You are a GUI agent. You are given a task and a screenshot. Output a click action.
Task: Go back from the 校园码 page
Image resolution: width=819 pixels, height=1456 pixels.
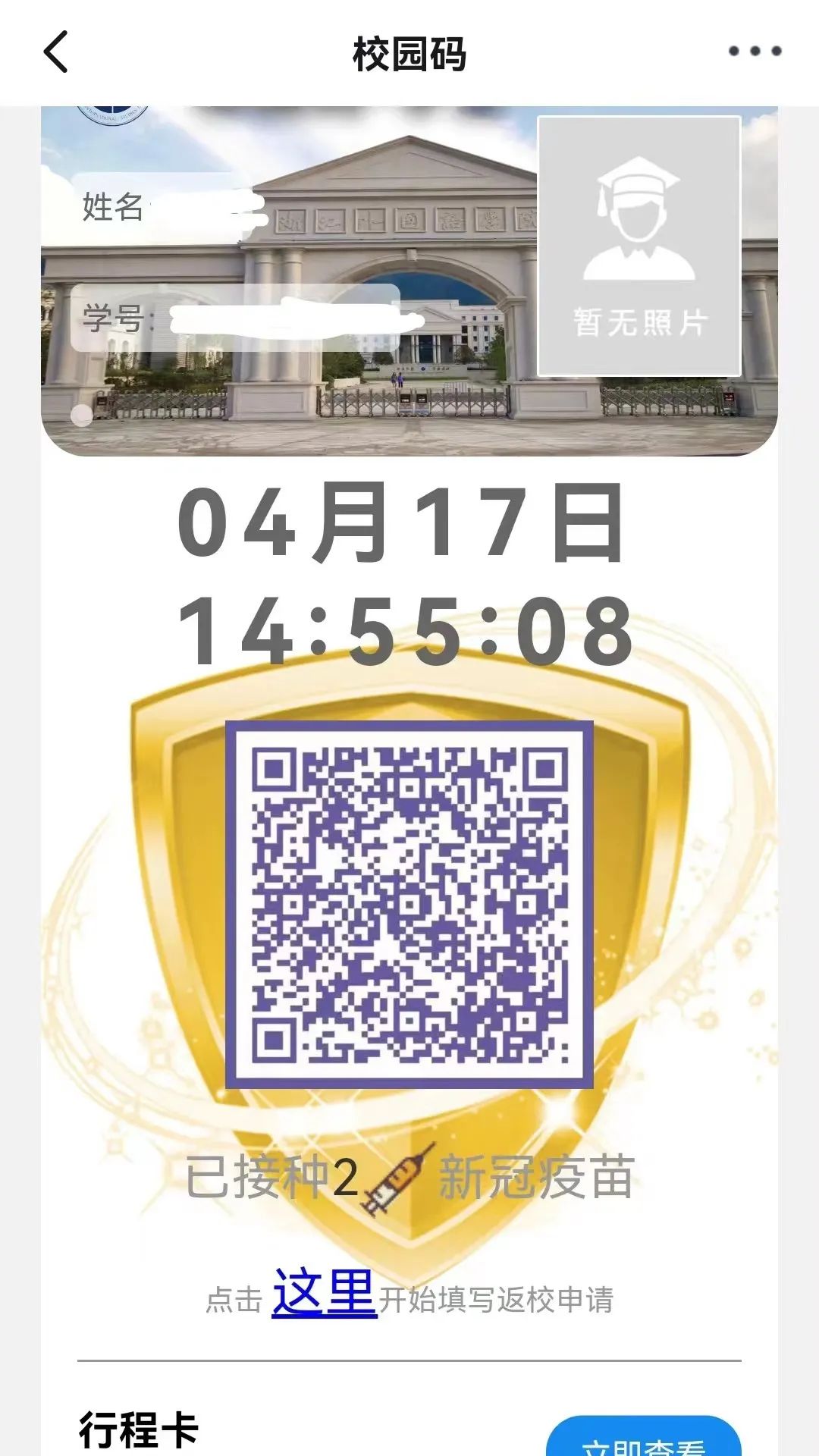(x=56, y=52)
